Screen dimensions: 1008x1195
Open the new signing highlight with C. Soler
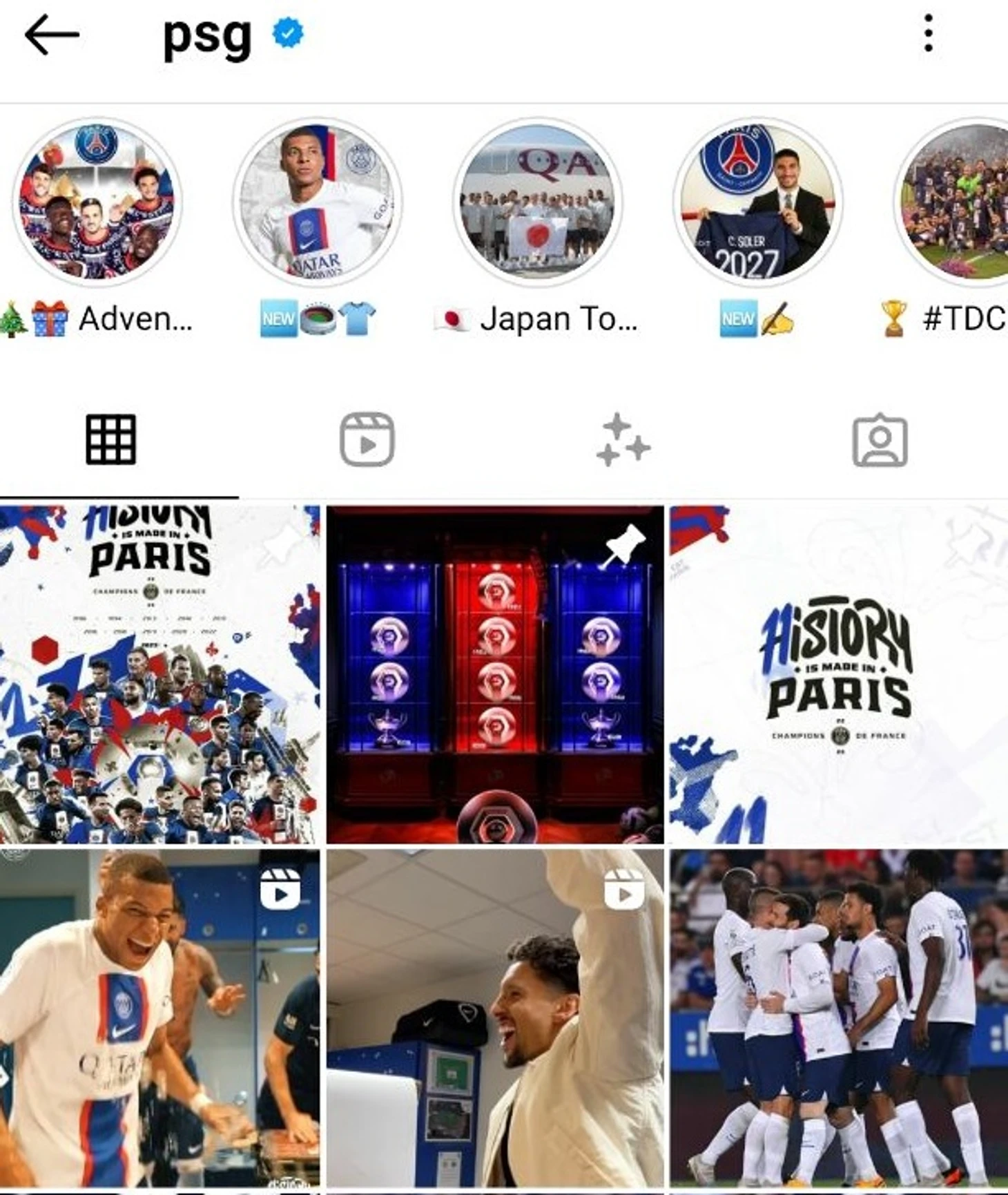point(757,202)
